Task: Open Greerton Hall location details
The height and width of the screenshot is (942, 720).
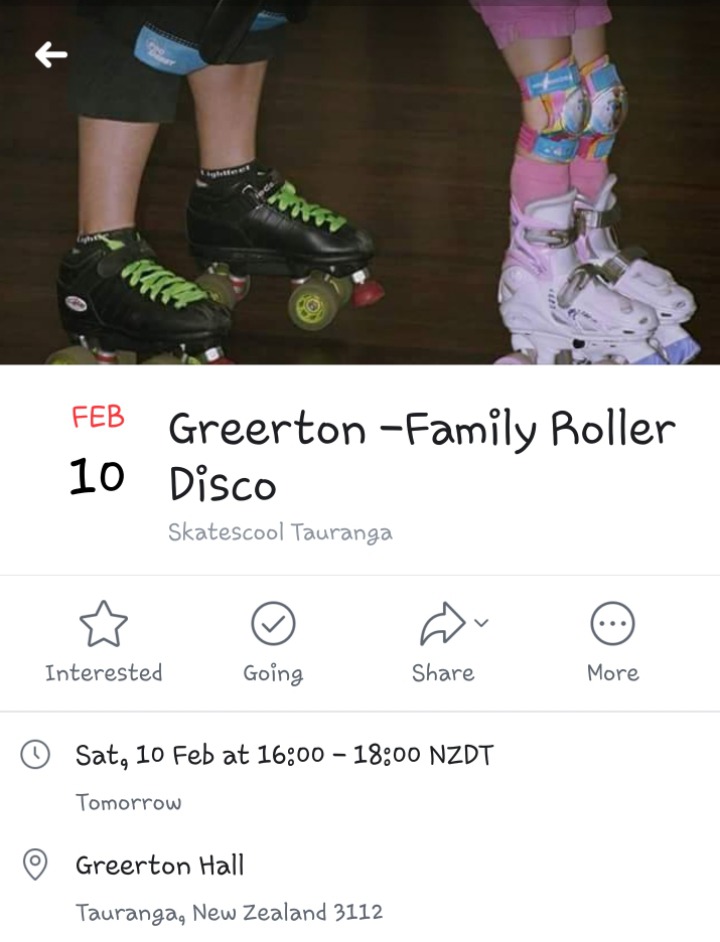Action: tap(160, 865)
